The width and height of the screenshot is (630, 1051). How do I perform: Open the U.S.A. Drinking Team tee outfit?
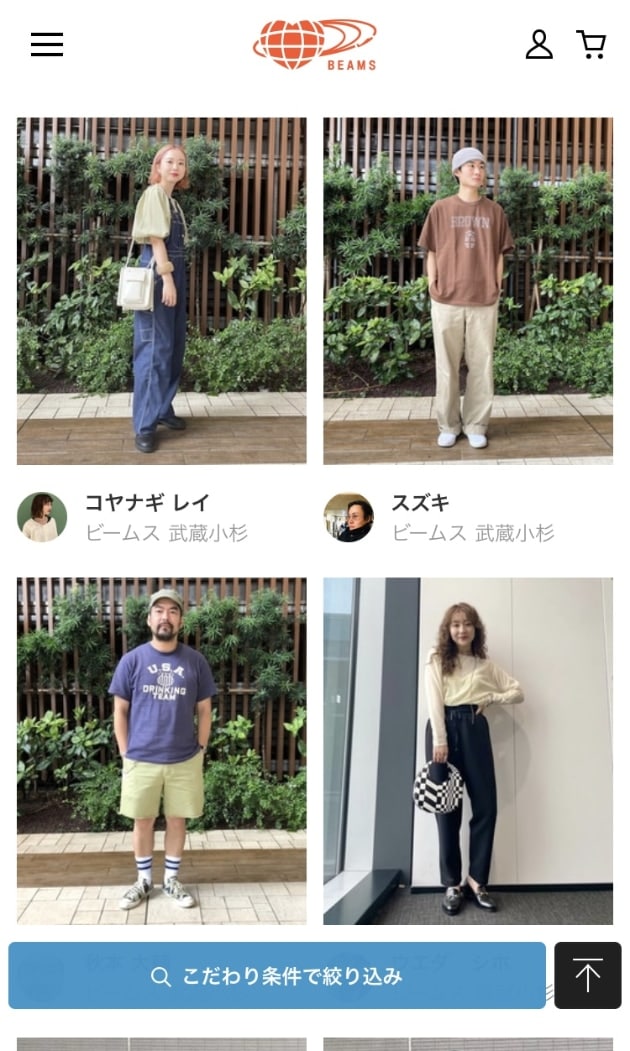point(162,750)
